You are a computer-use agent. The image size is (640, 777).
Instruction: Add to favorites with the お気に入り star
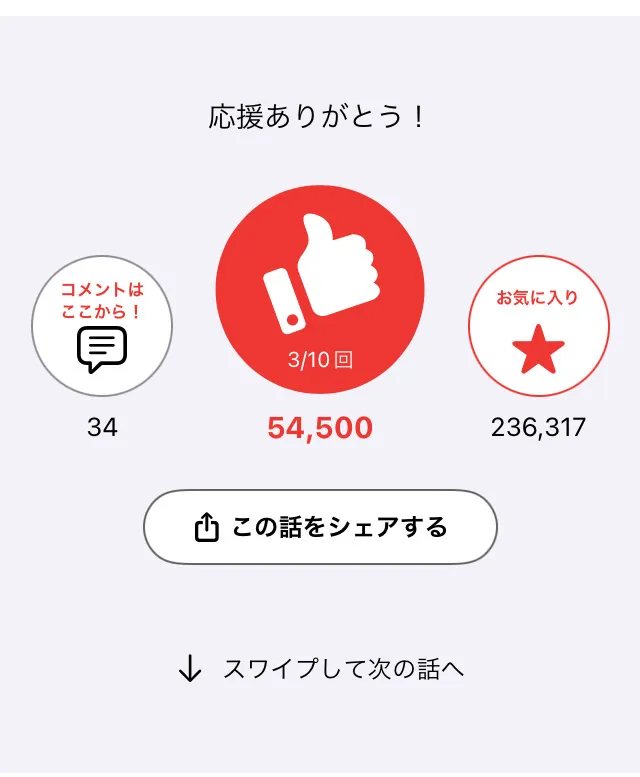(x=538, y=326)
